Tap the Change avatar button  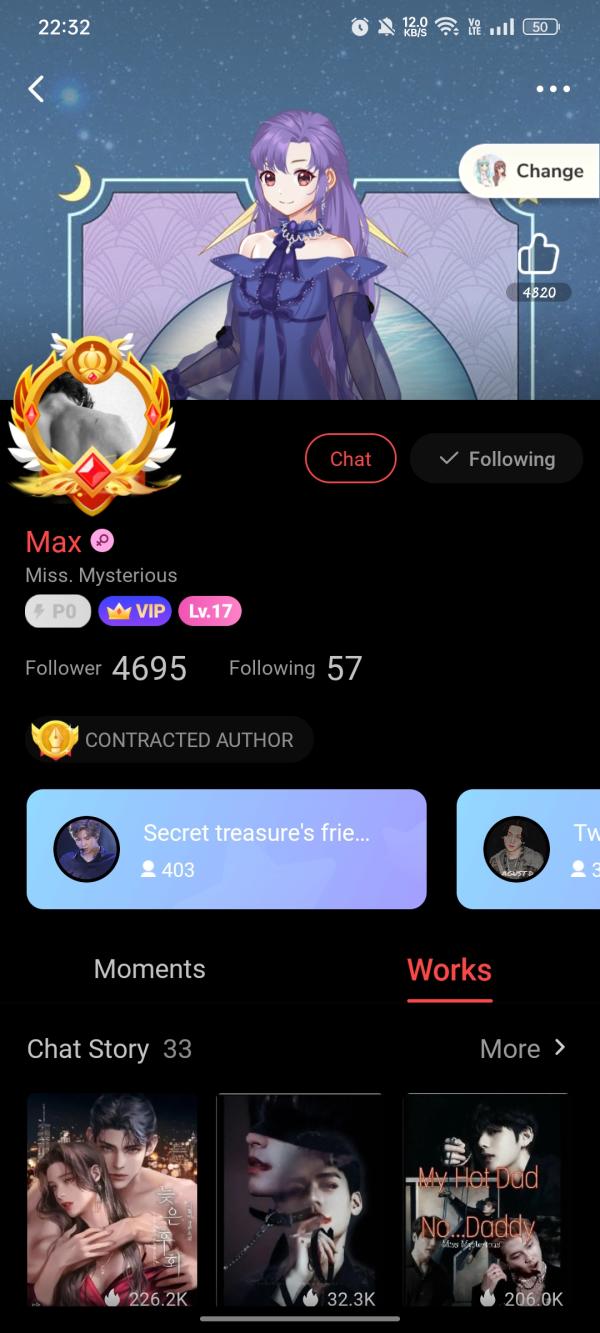524,171
